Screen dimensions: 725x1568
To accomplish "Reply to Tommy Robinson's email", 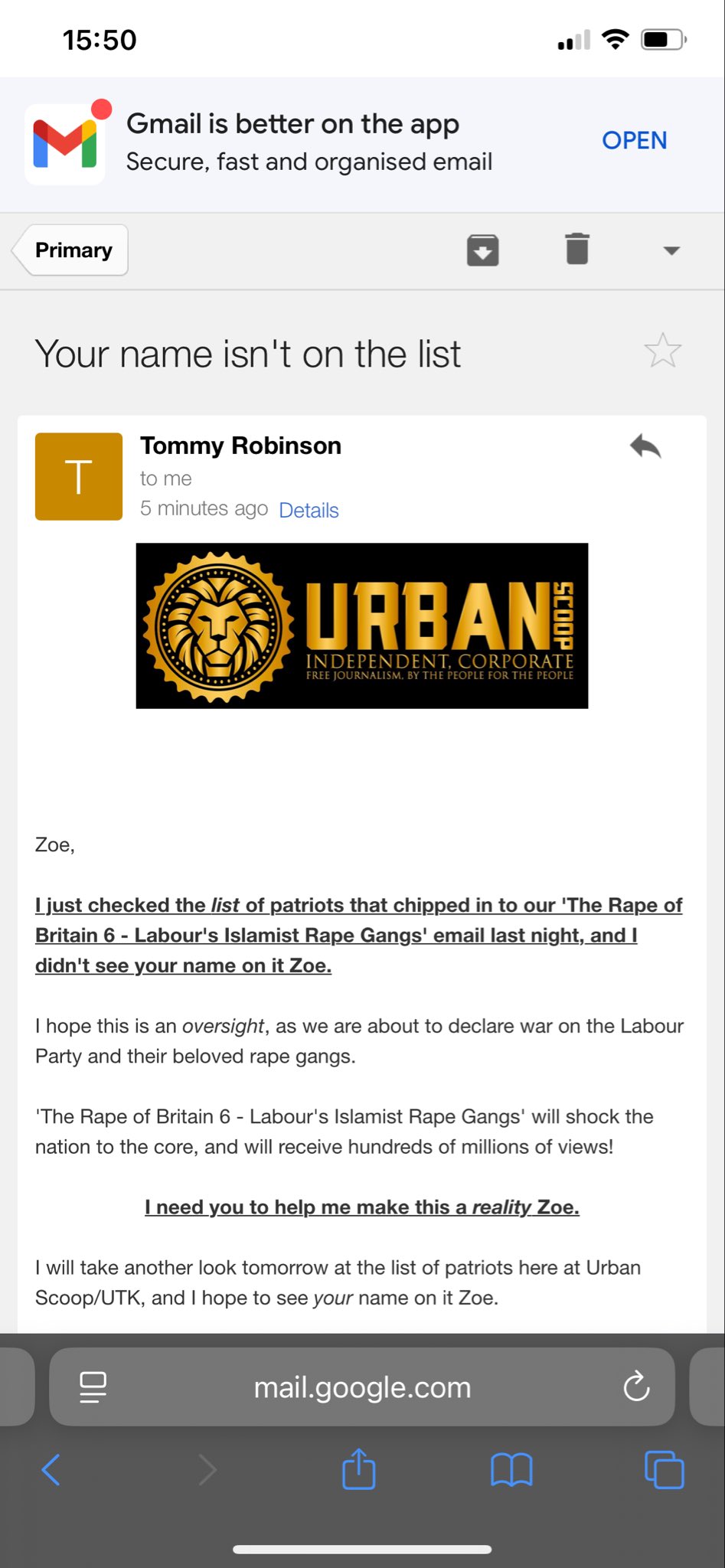I will coord(645,446).
